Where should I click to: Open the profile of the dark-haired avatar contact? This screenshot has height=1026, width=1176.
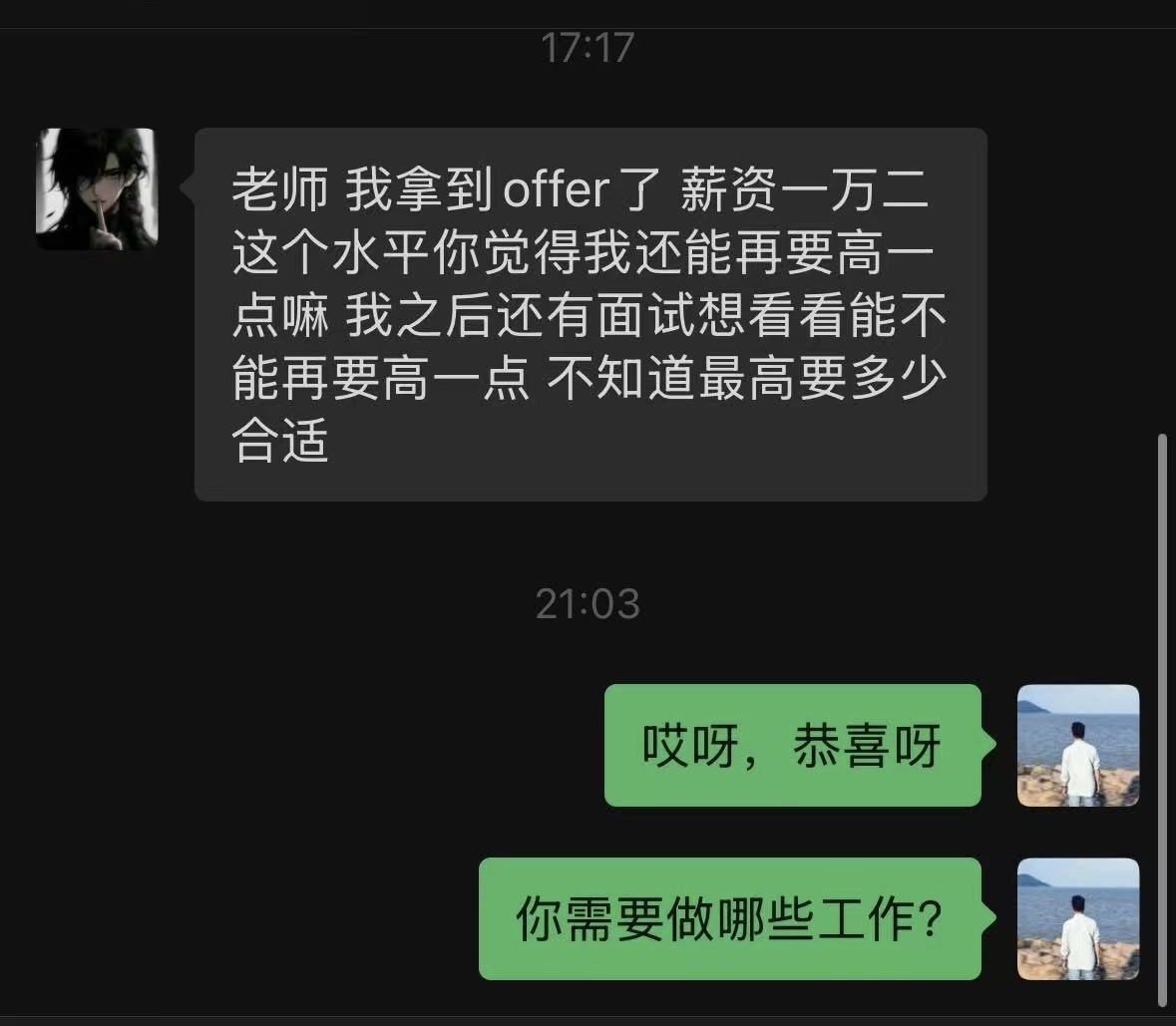(97, 188)
